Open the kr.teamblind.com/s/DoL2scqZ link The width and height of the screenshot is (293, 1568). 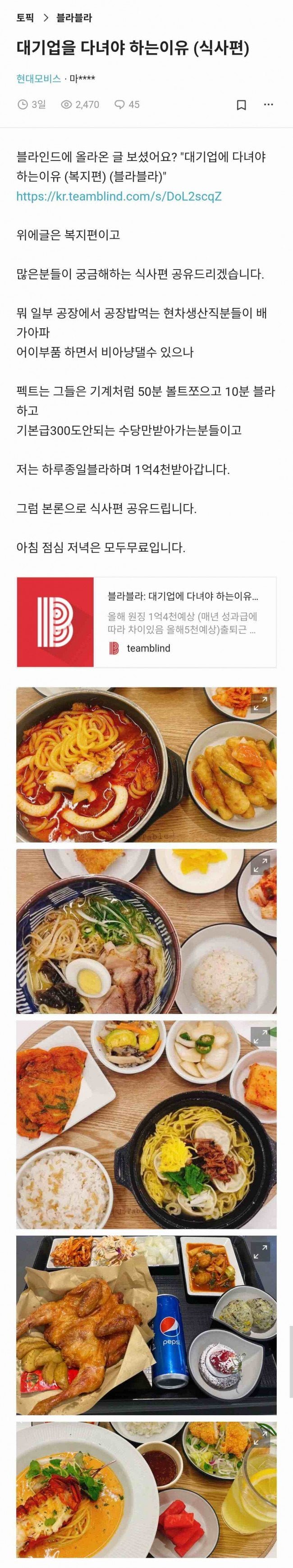tap(119, 196)
